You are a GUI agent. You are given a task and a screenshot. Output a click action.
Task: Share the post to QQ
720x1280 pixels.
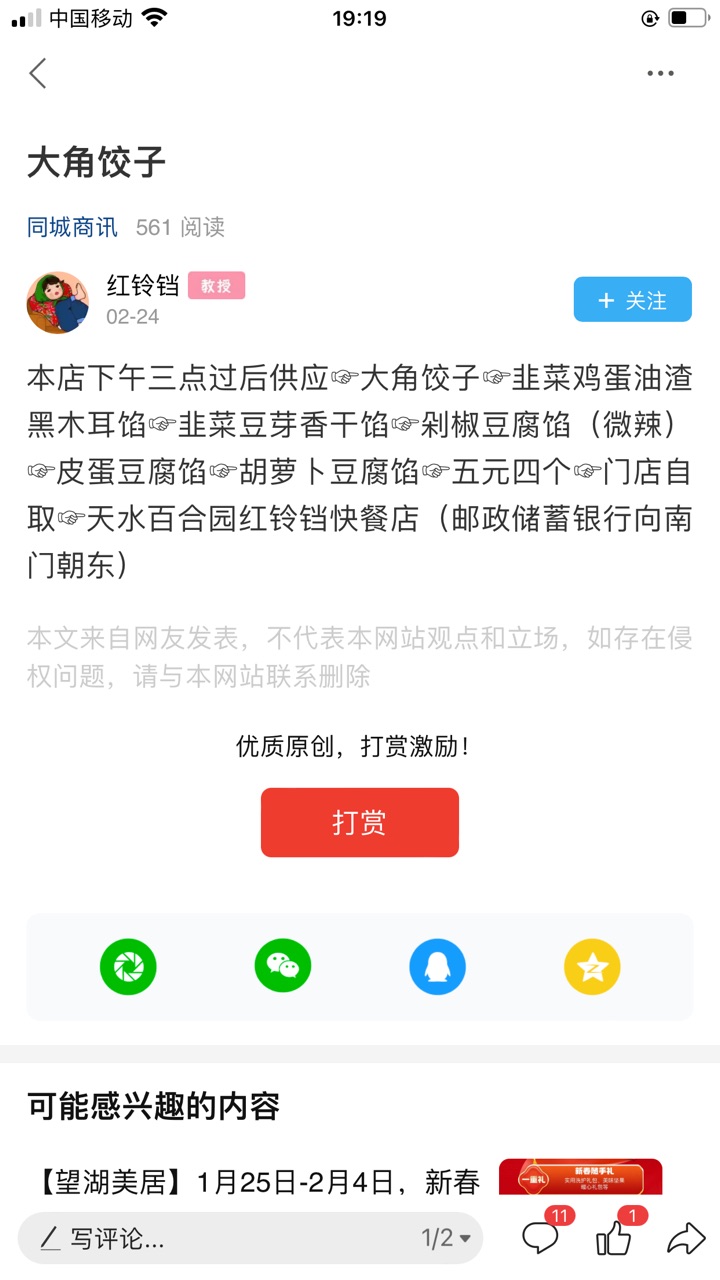[x=437, y=967]
